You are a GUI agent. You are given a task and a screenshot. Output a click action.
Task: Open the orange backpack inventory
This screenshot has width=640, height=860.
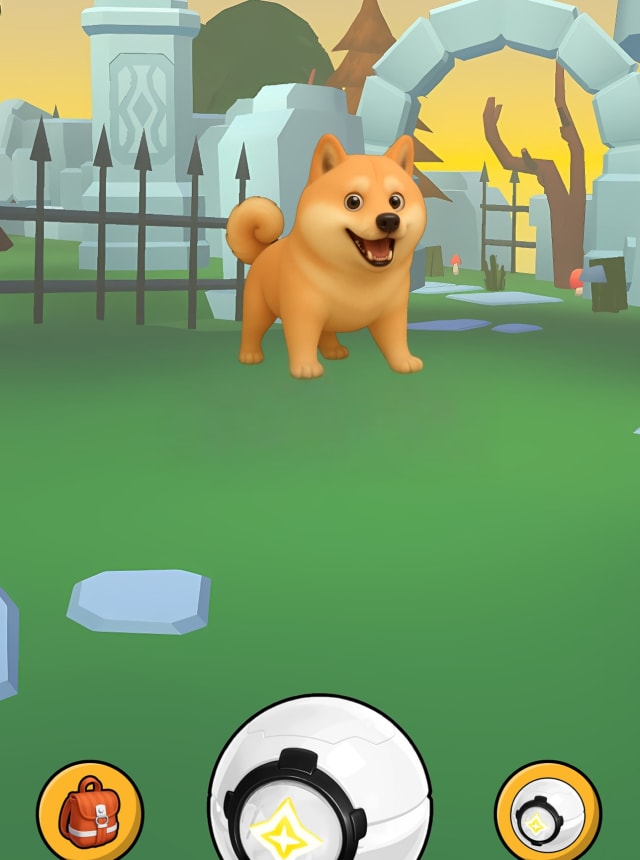tap(90, 812)
